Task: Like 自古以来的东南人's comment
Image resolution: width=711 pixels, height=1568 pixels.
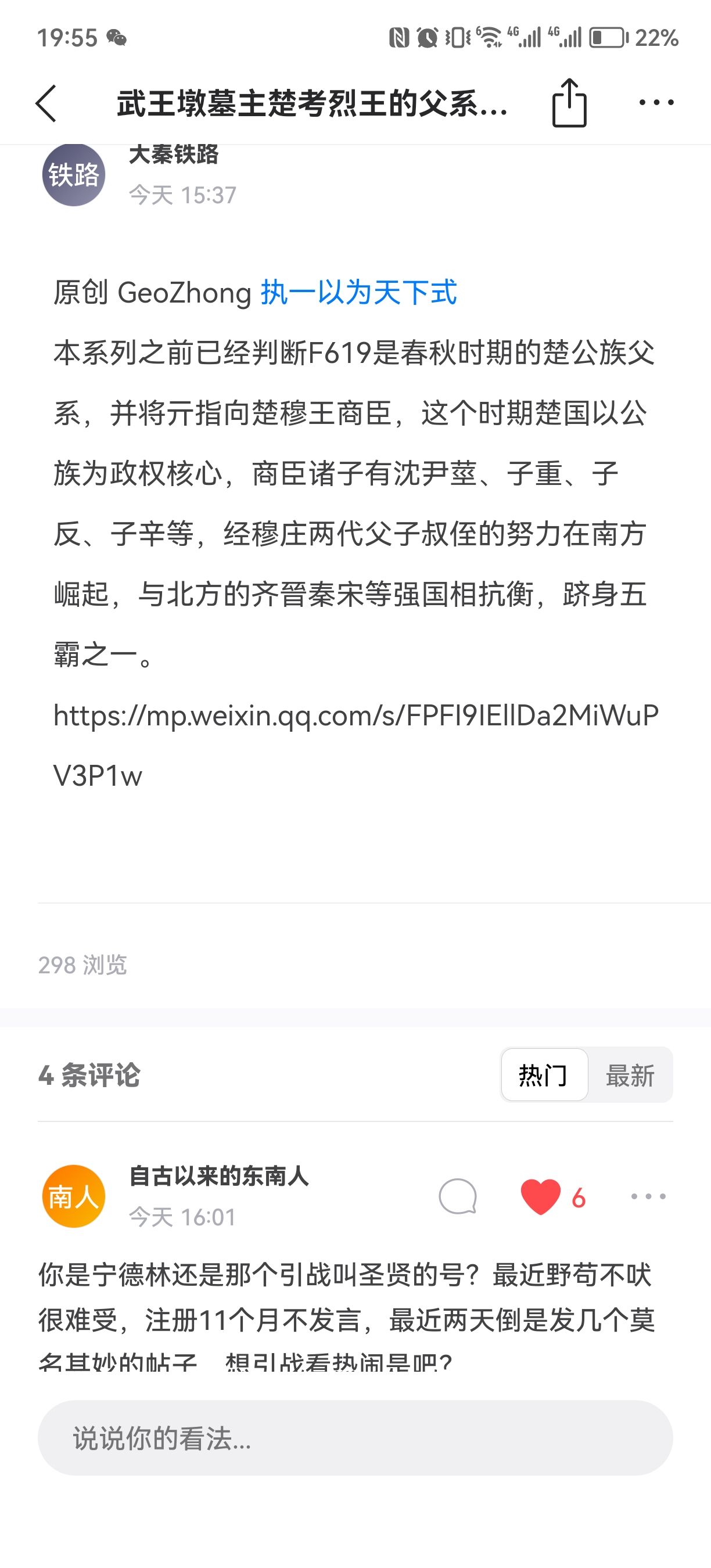Action: point(541,1196)
